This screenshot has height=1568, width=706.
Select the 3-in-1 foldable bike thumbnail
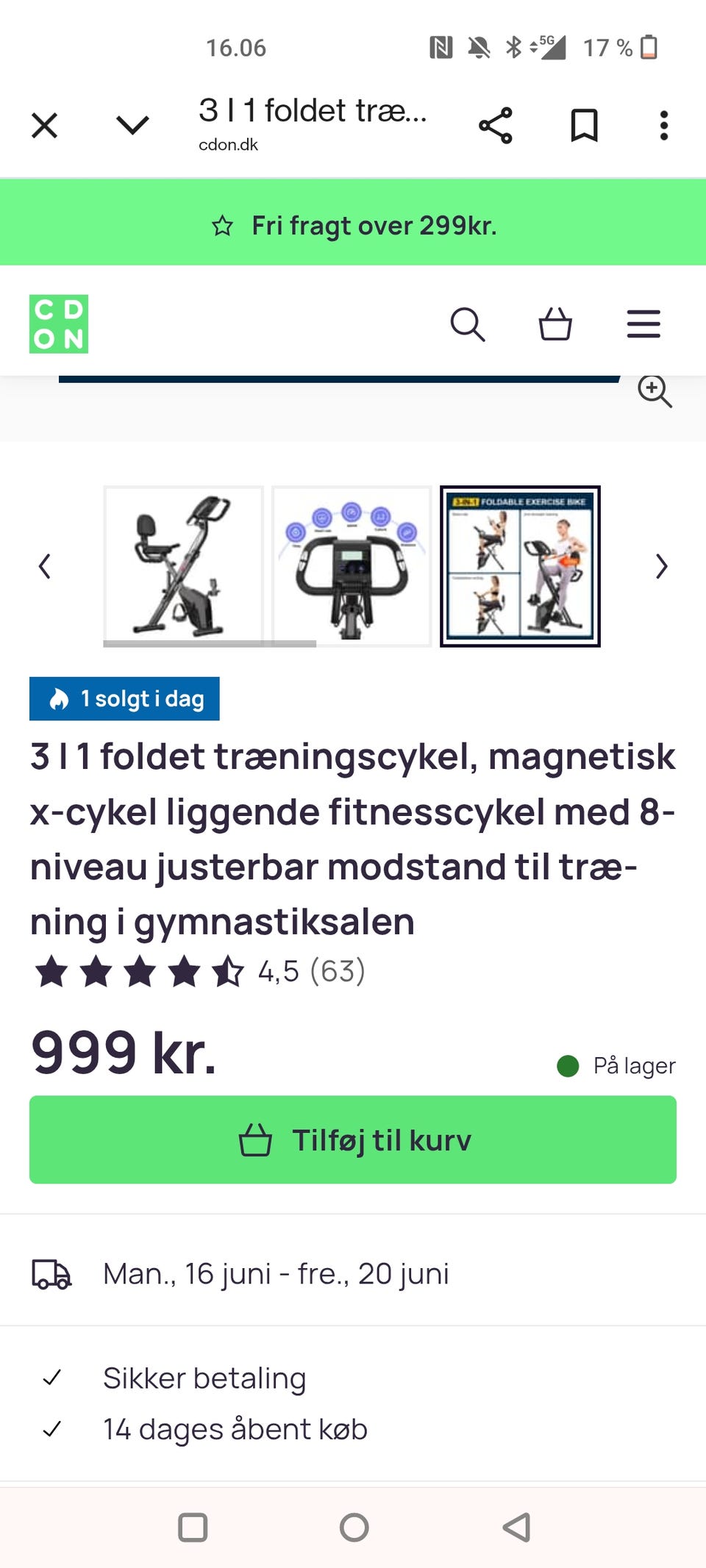520,566
